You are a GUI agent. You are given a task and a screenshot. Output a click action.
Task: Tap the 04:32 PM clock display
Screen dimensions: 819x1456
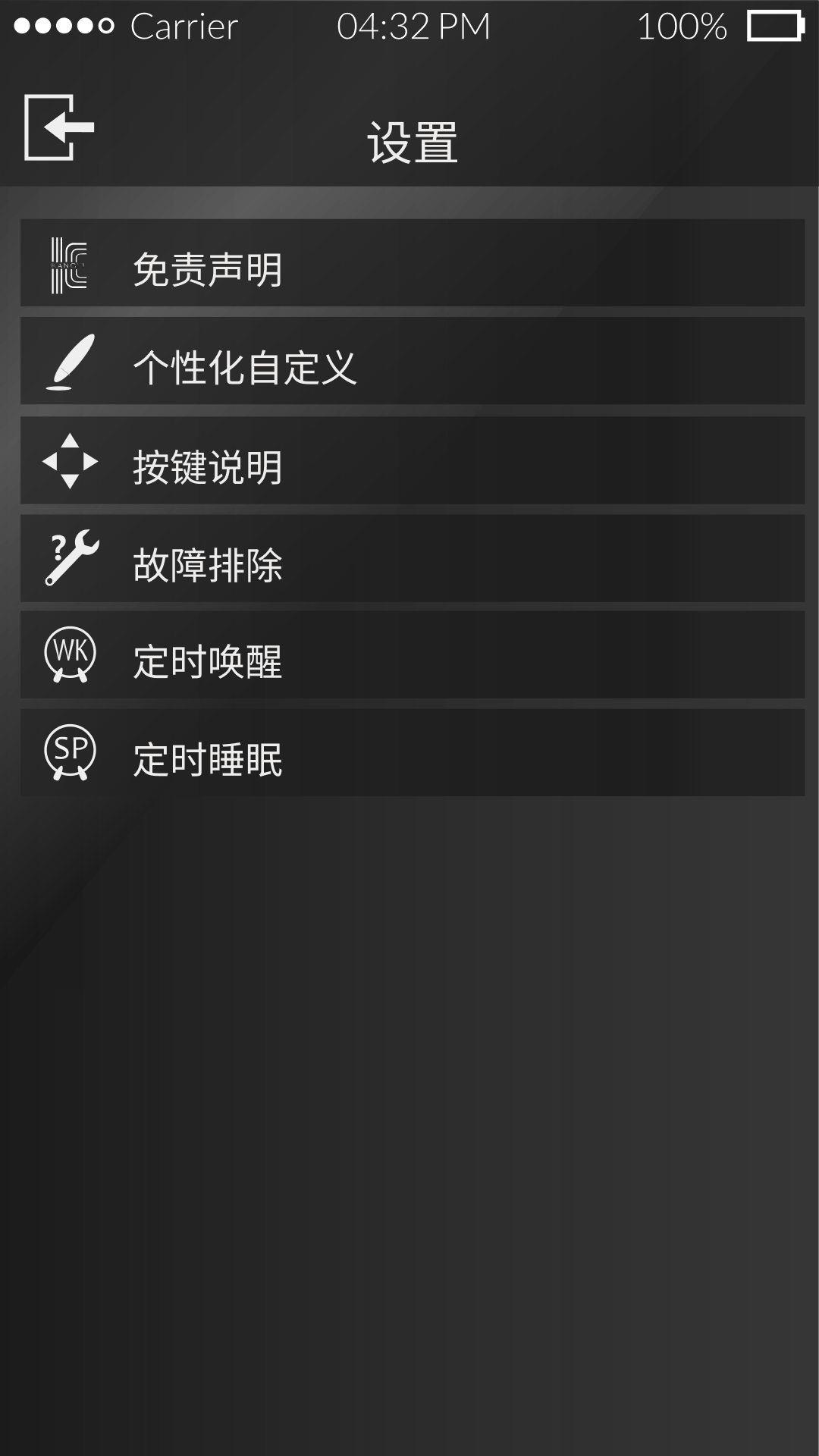point(413,24)
